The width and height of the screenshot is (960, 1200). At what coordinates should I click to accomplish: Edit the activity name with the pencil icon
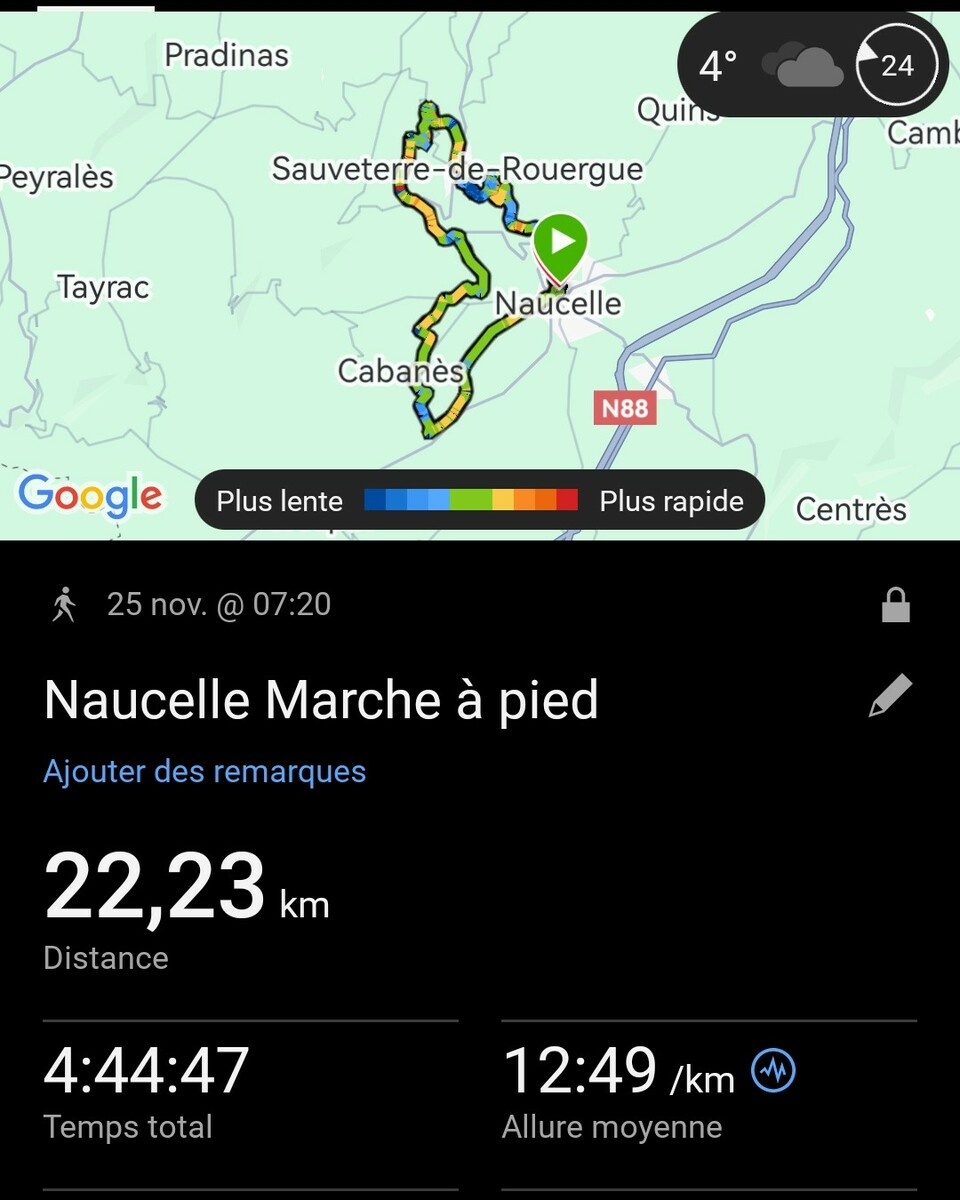click(890, 696)
